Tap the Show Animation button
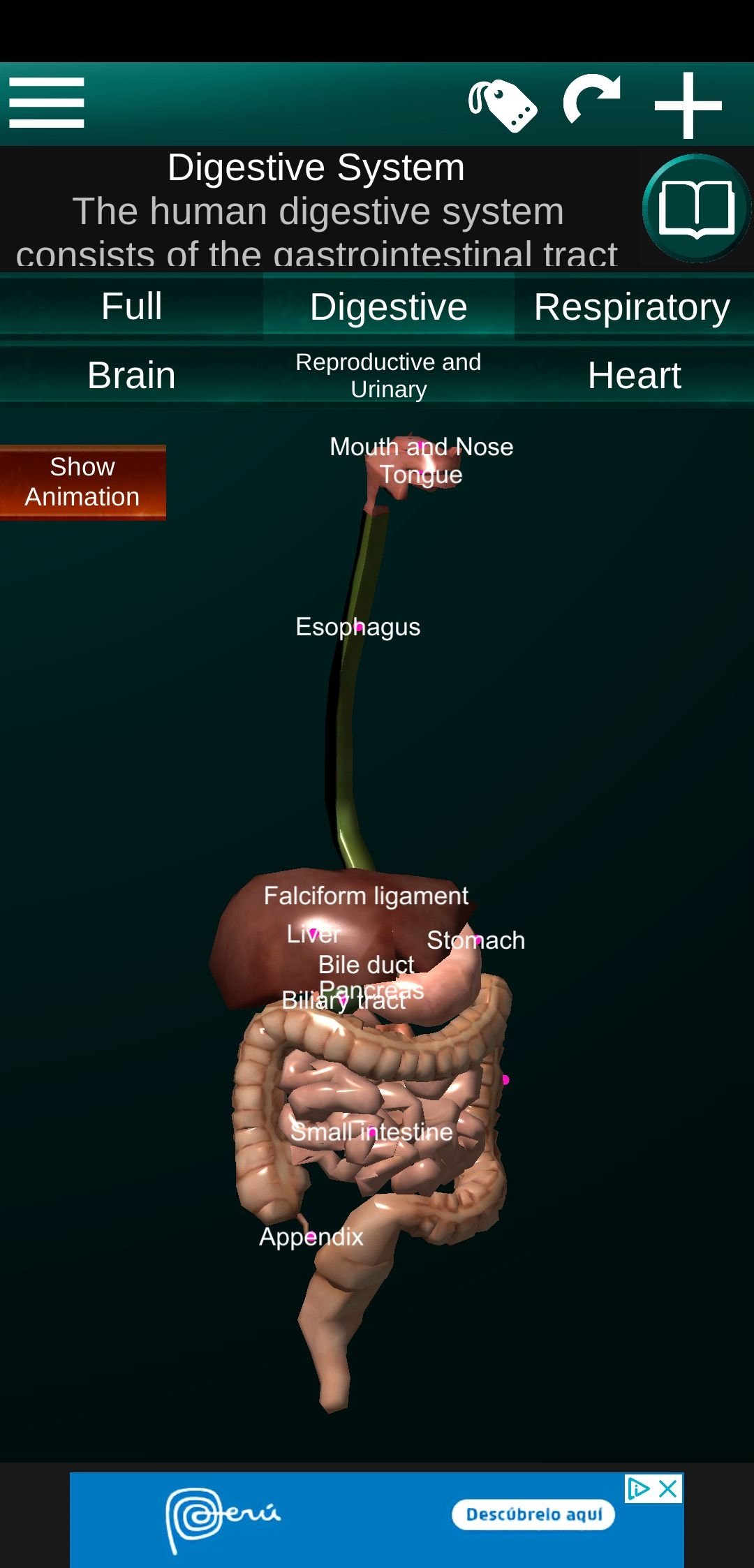 pos(82,482)
